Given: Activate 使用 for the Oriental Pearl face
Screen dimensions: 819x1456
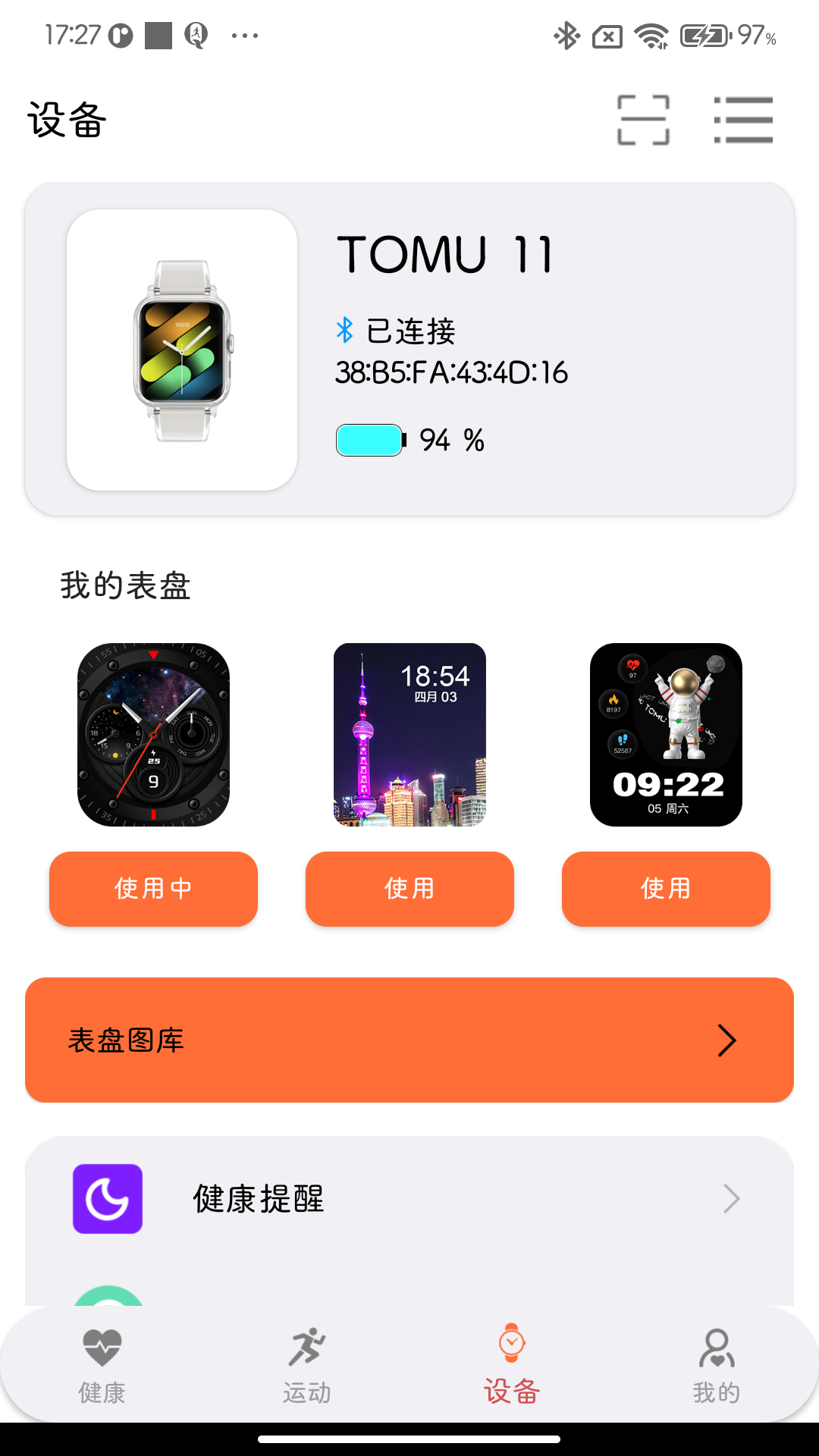Looking at the screenshot, I should click(409, 889).
